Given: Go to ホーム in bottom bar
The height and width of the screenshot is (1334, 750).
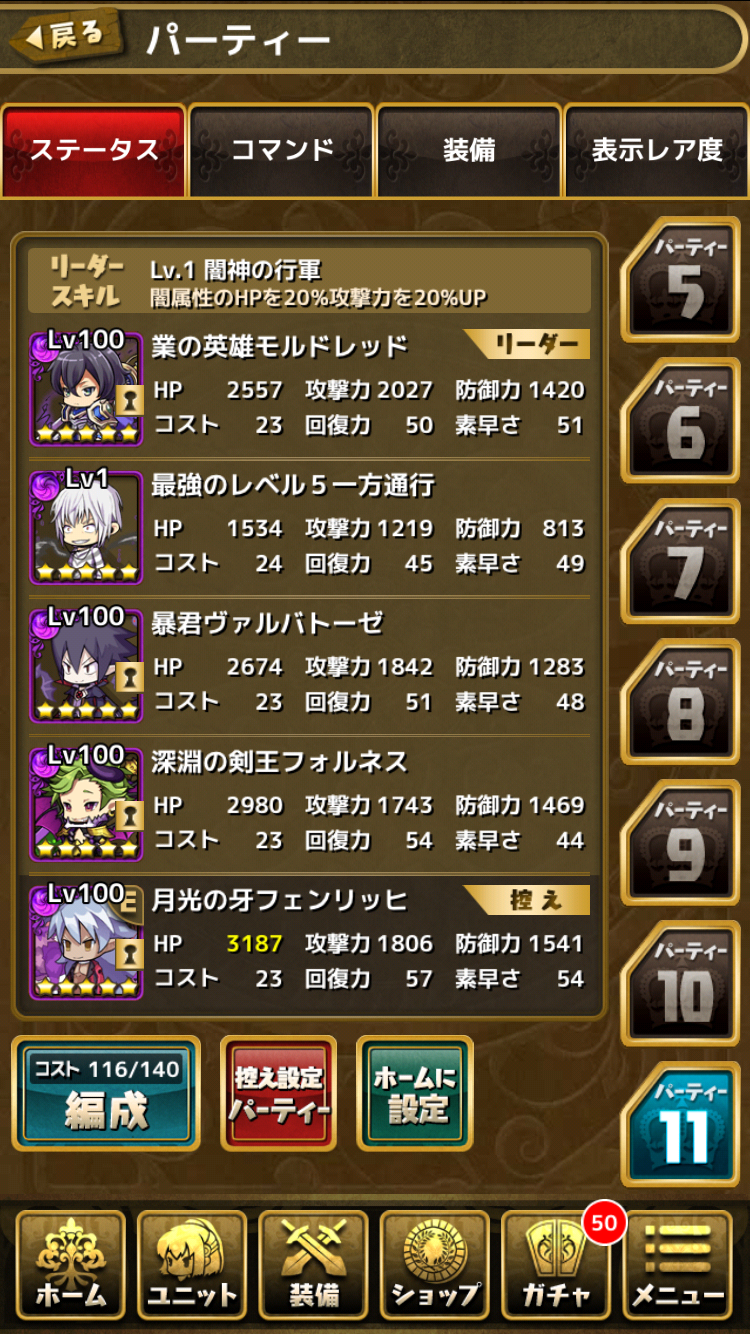Looking at the screenshot, I should [70, 1265].
